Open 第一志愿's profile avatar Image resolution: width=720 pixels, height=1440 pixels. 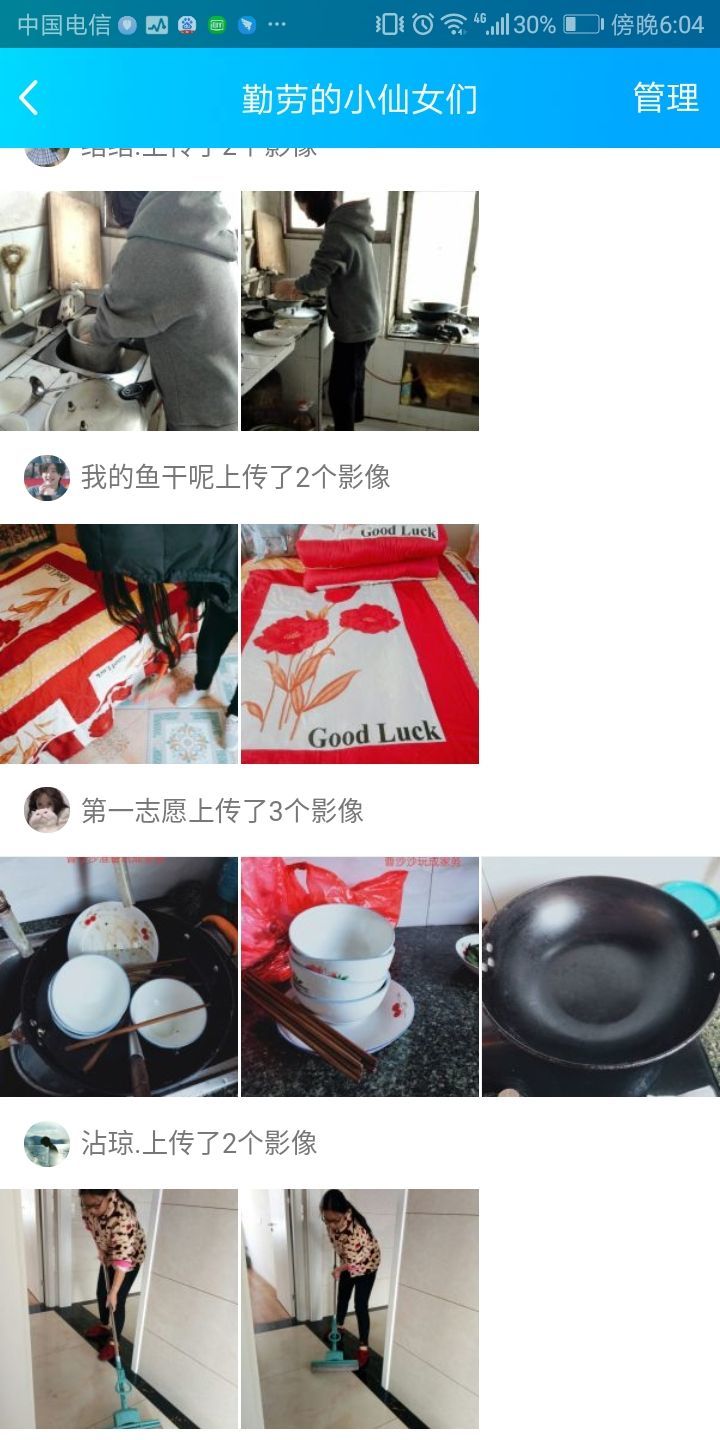pyautogui.click(x=46, y=810)
